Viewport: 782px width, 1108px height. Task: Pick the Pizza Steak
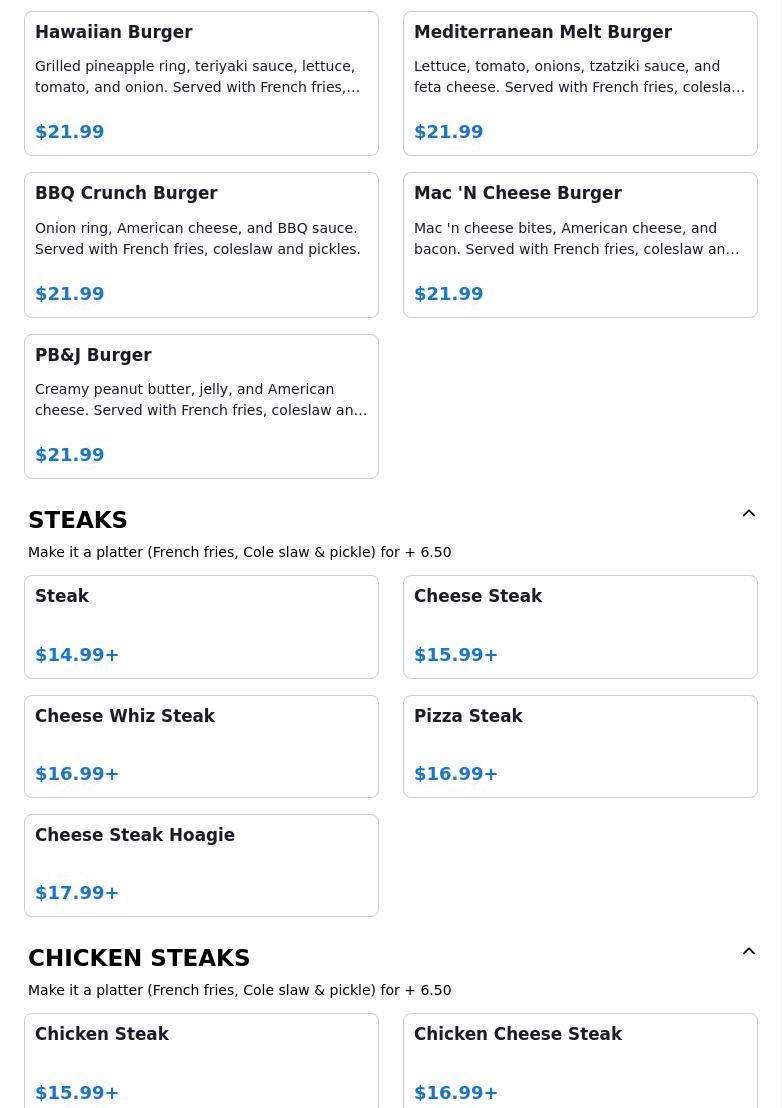click(x=580, y=746)
